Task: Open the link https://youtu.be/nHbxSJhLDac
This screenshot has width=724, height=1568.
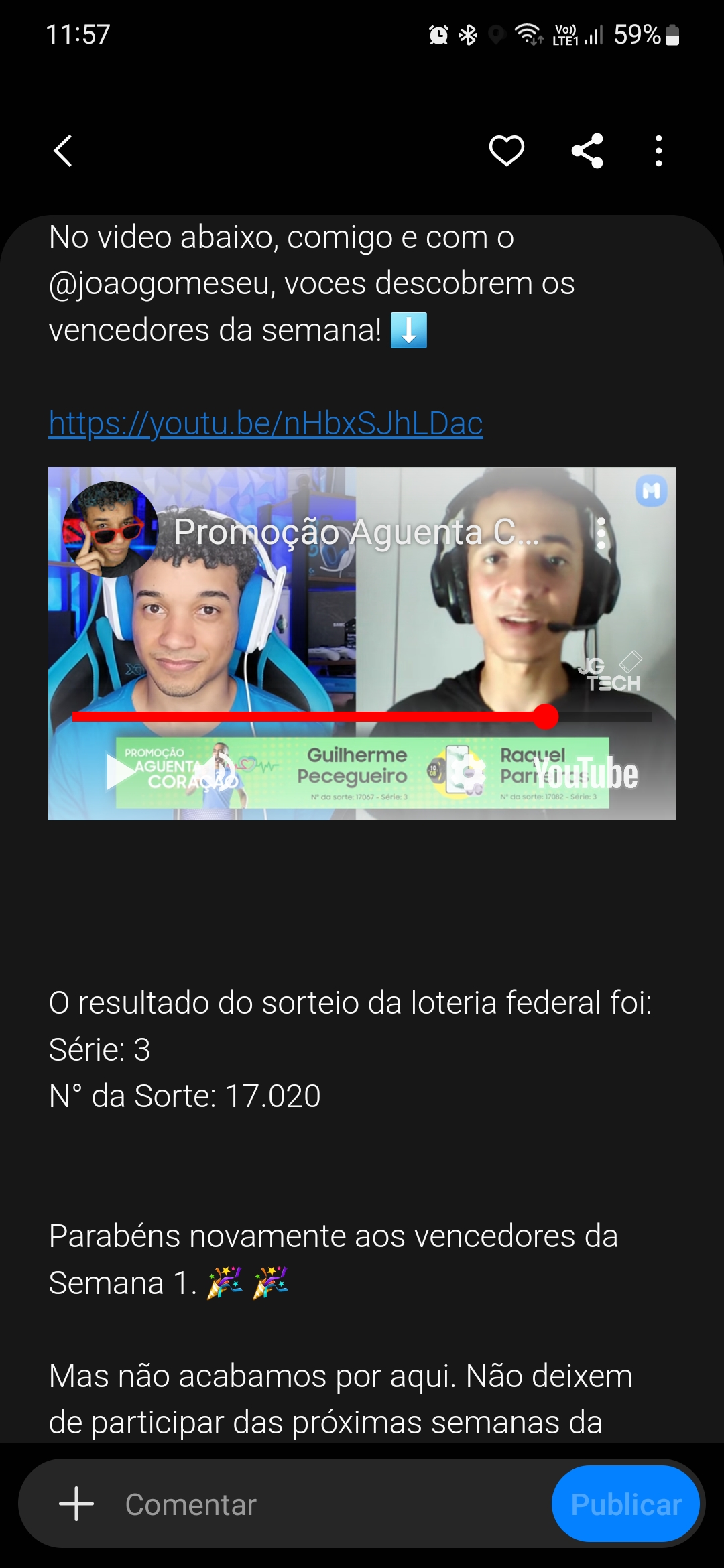Action: tap(266, 423)
